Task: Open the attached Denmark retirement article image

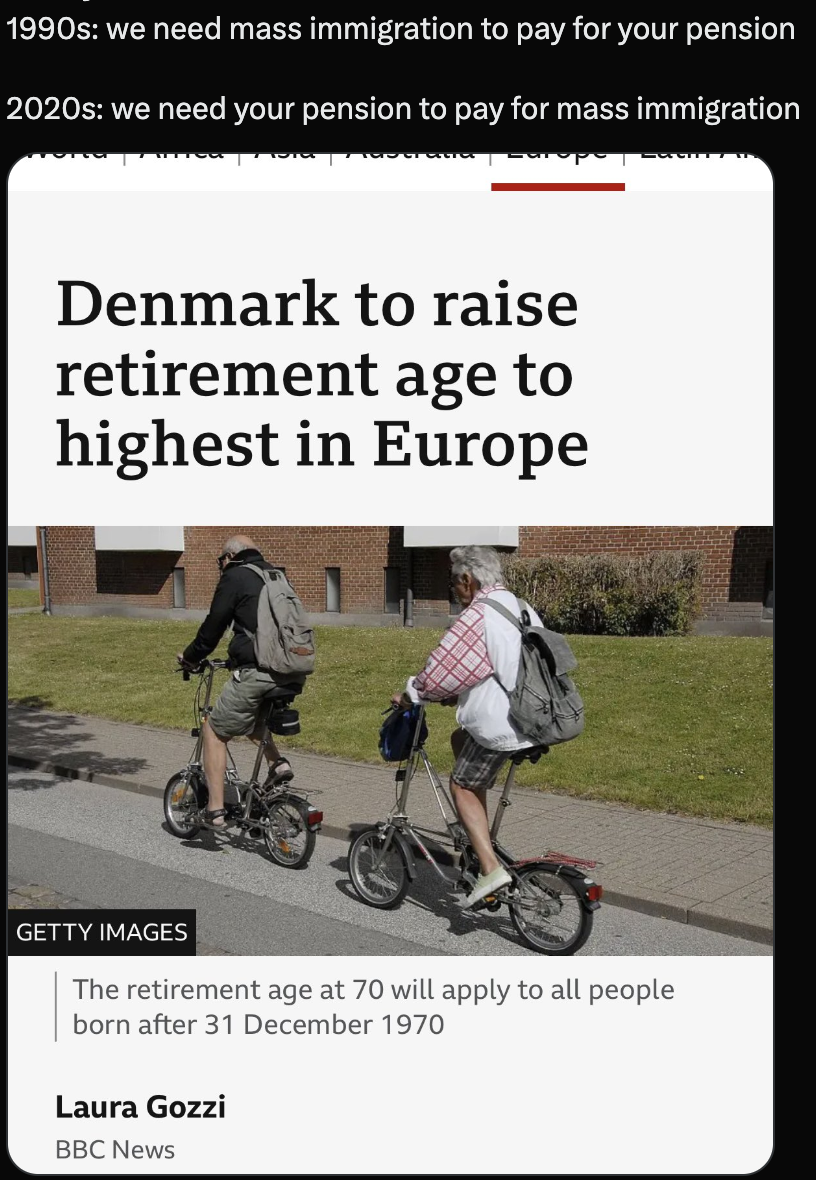Action: [390, 660]
